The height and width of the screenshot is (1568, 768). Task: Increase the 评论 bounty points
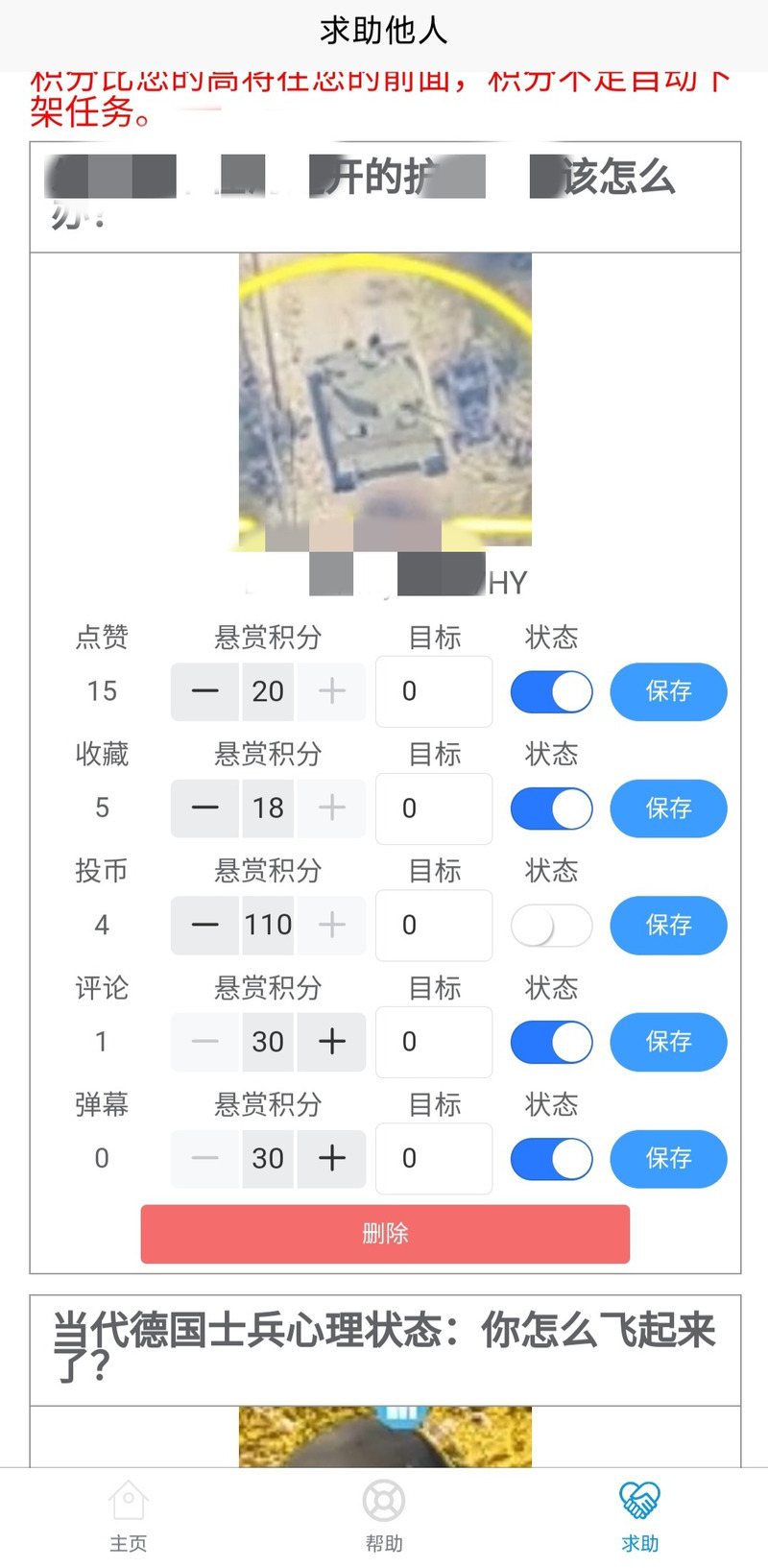[332, 1042]
